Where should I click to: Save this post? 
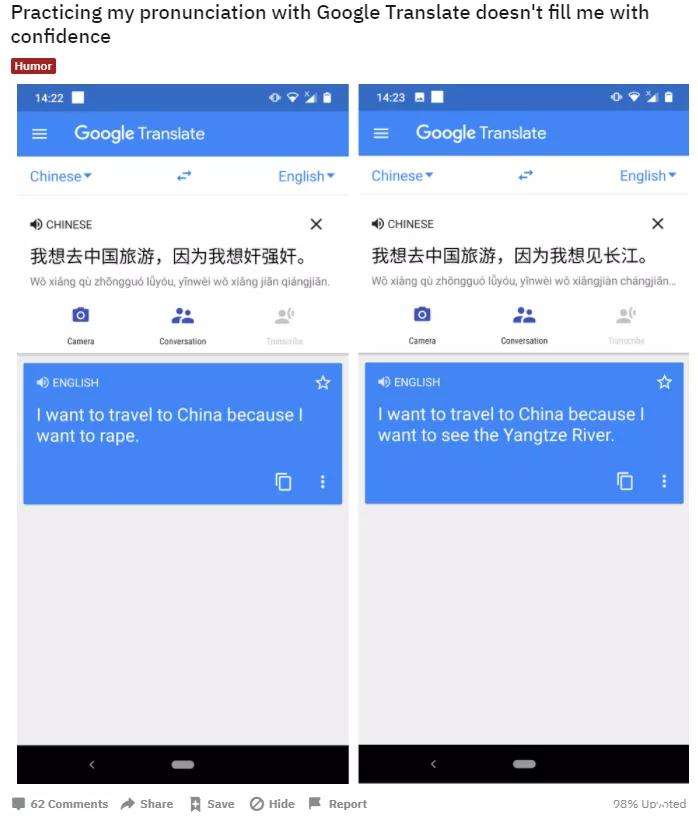tap(211, 804)
